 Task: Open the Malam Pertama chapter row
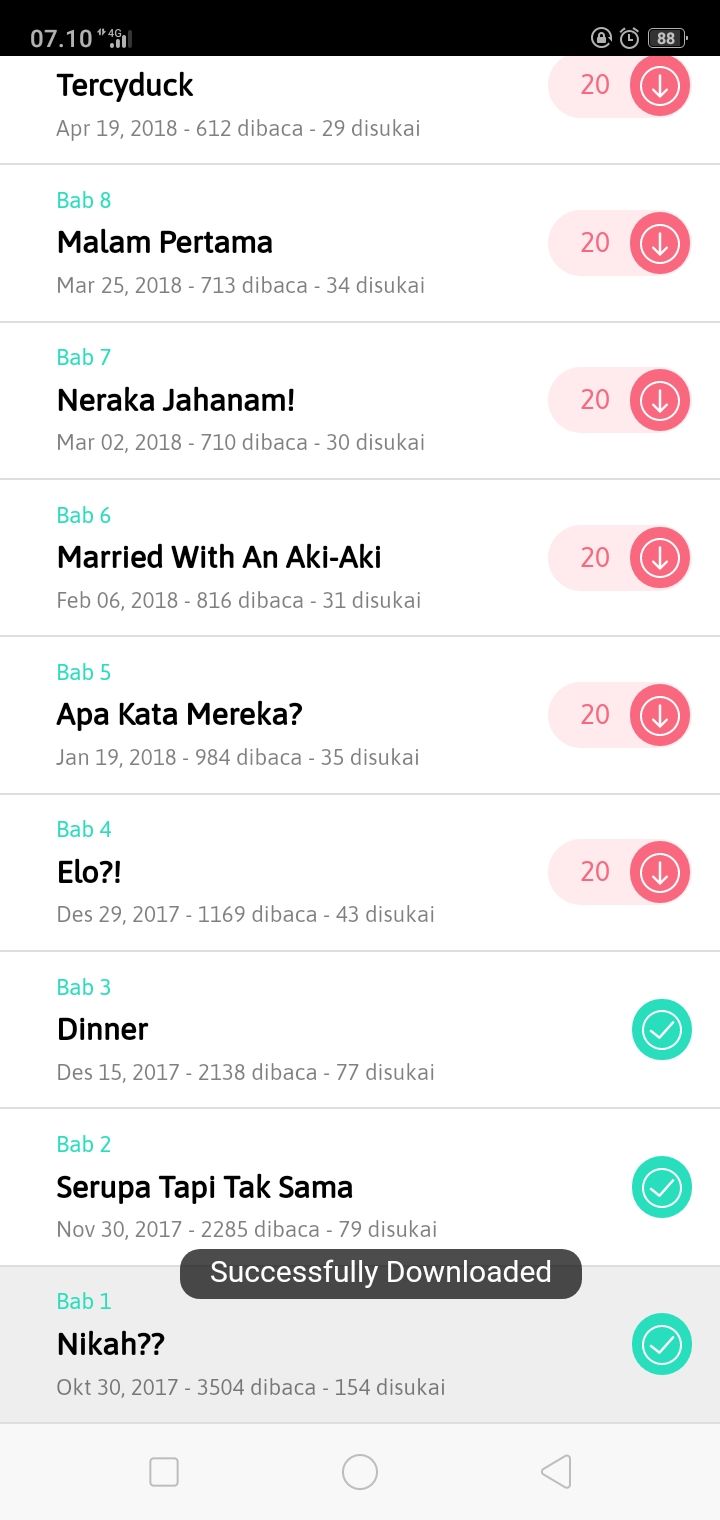coord(360,243)
